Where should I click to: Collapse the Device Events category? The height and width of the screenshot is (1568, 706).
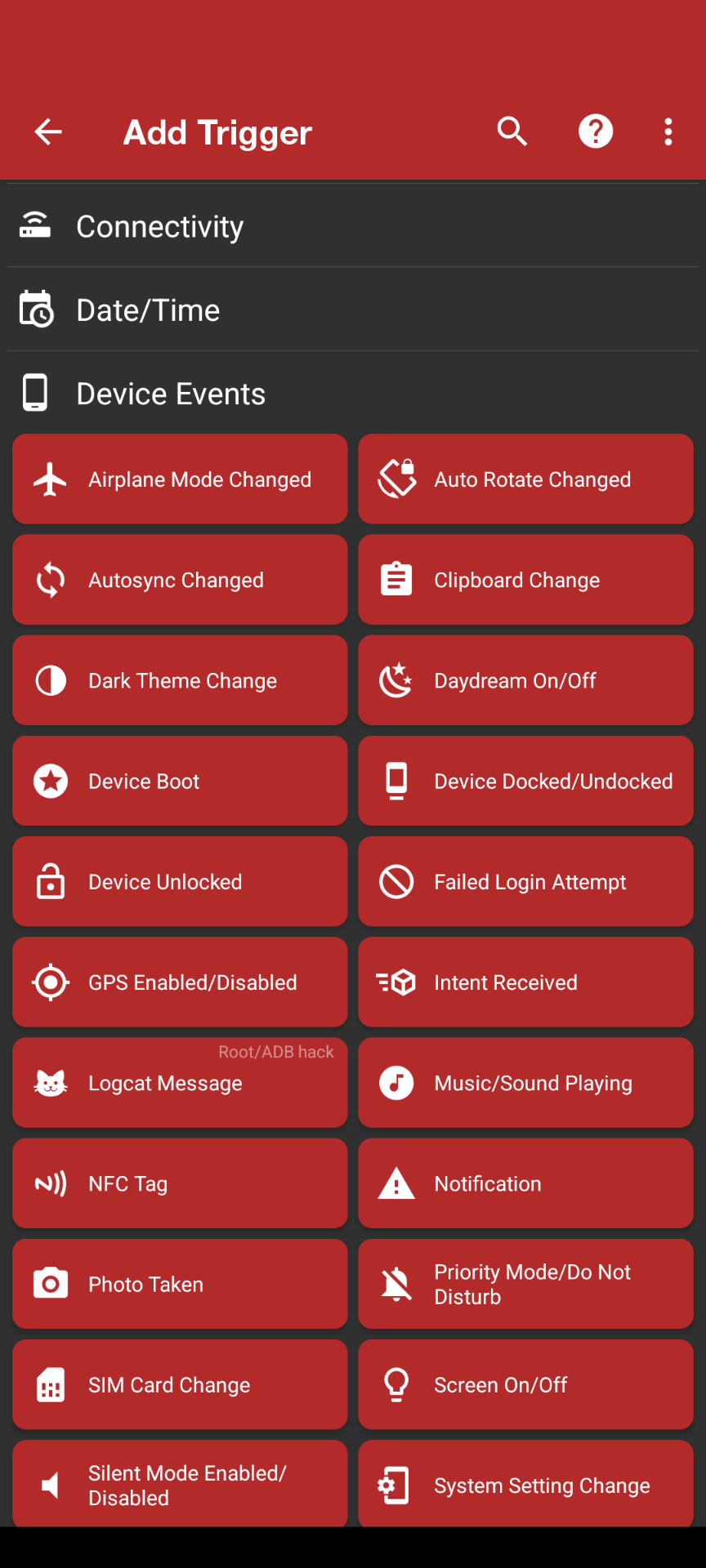coord(353,394)
